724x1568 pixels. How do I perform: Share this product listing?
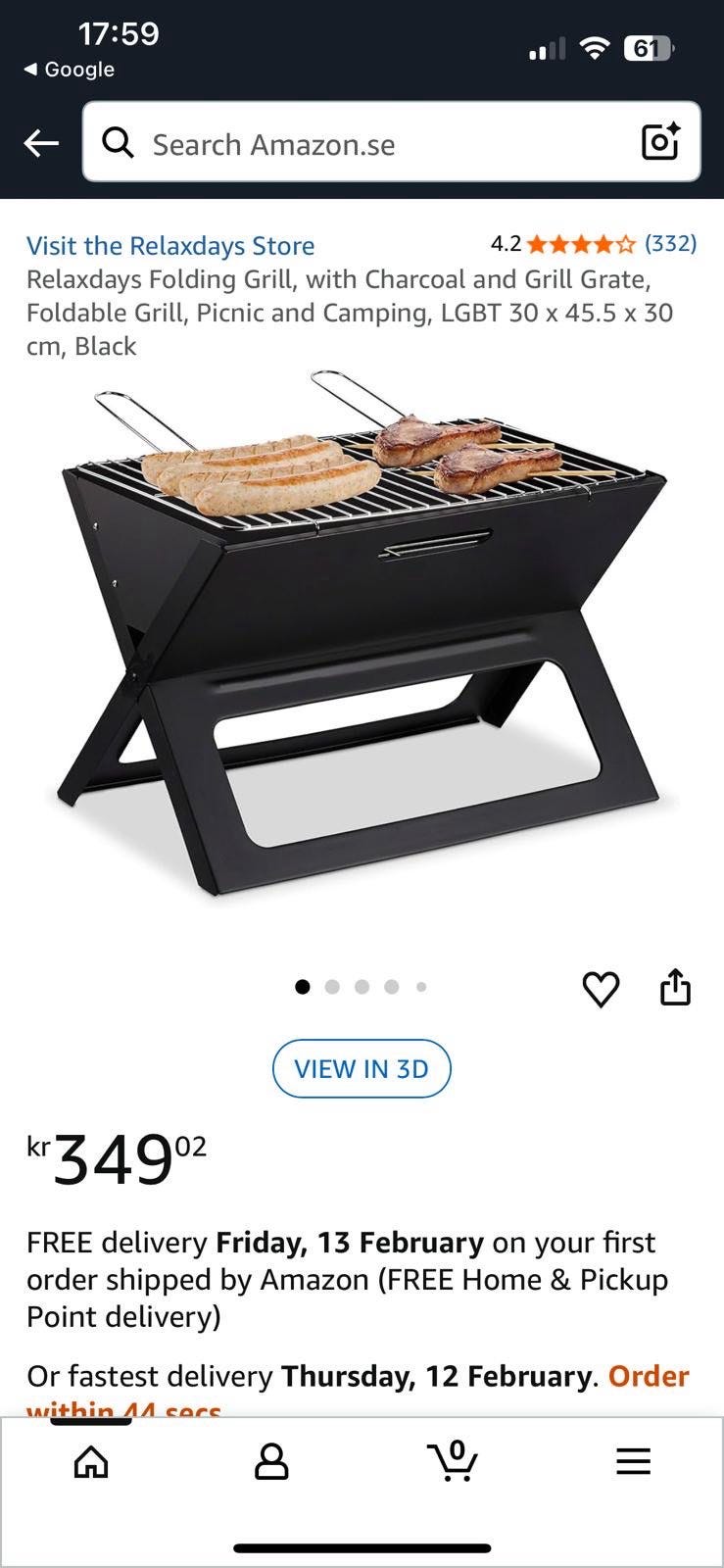point(675,987)
